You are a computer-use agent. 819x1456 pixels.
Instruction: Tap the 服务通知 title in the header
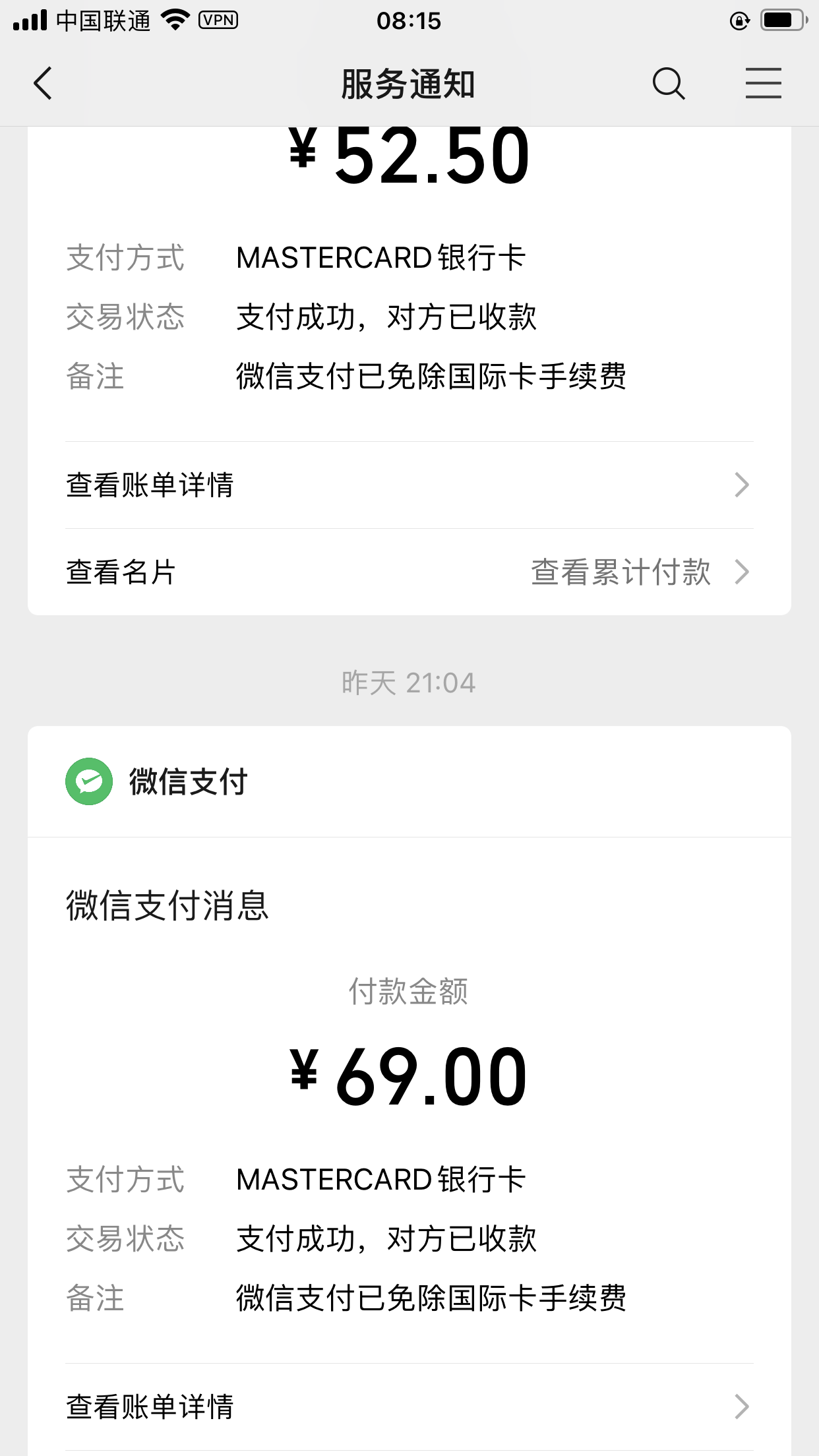click(409, 84)
